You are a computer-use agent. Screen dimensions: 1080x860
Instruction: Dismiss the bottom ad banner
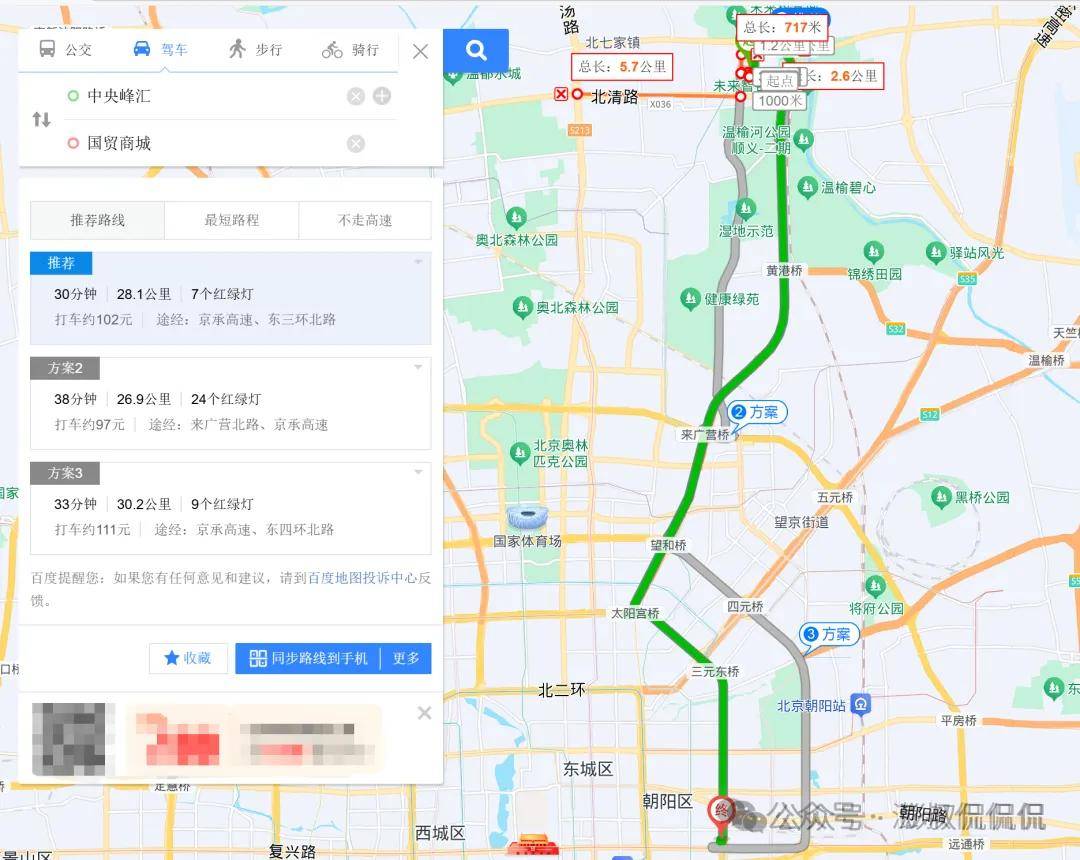coord(424,713)
